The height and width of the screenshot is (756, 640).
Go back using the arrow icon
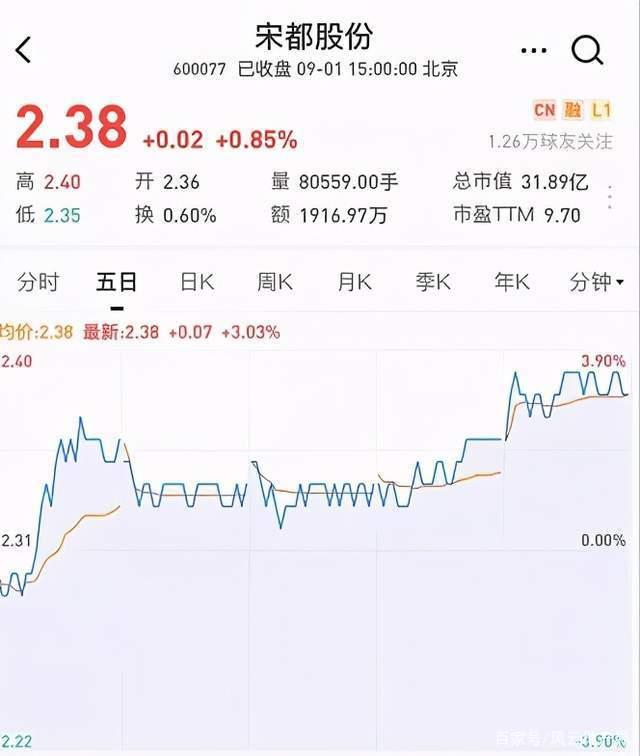(x=24, y=50)
